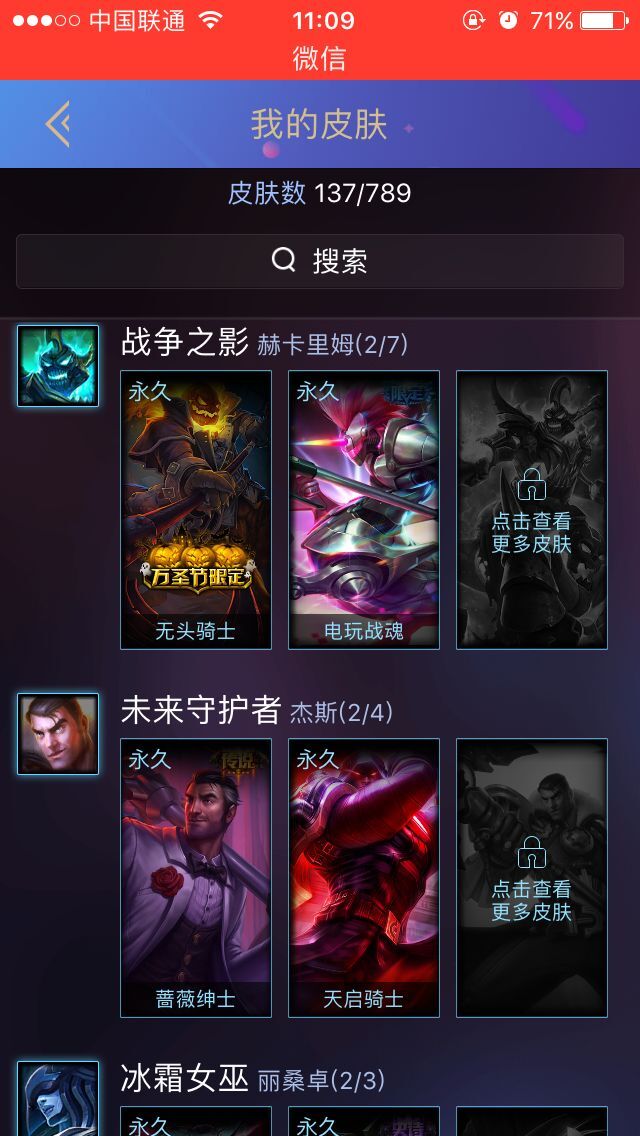Tap the 赫卡里姆 champion avatar
The height and width of the screenshot is (1136, 640).
[58, 366]
